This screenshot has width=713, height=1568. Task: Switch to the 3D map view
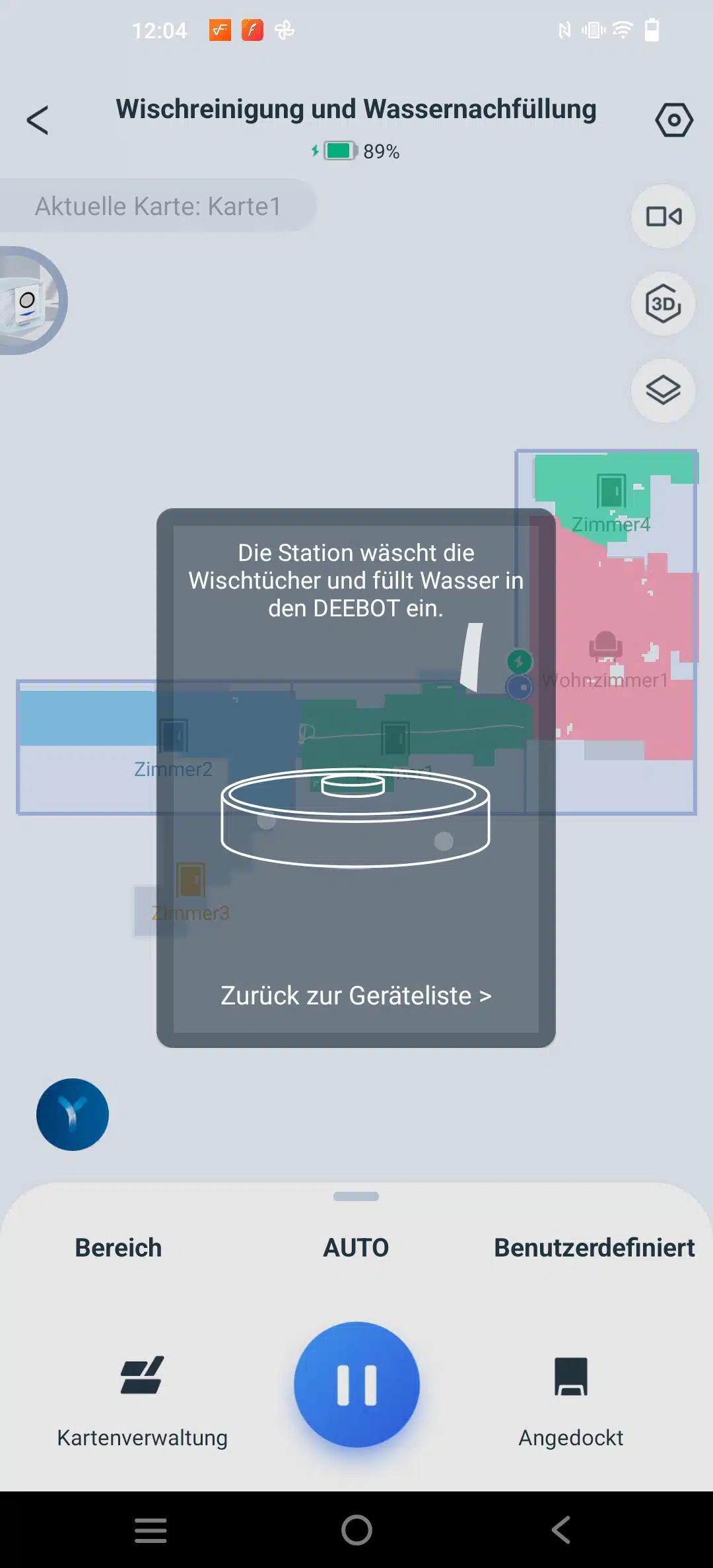pyautogui.click(x=663, y=304)
